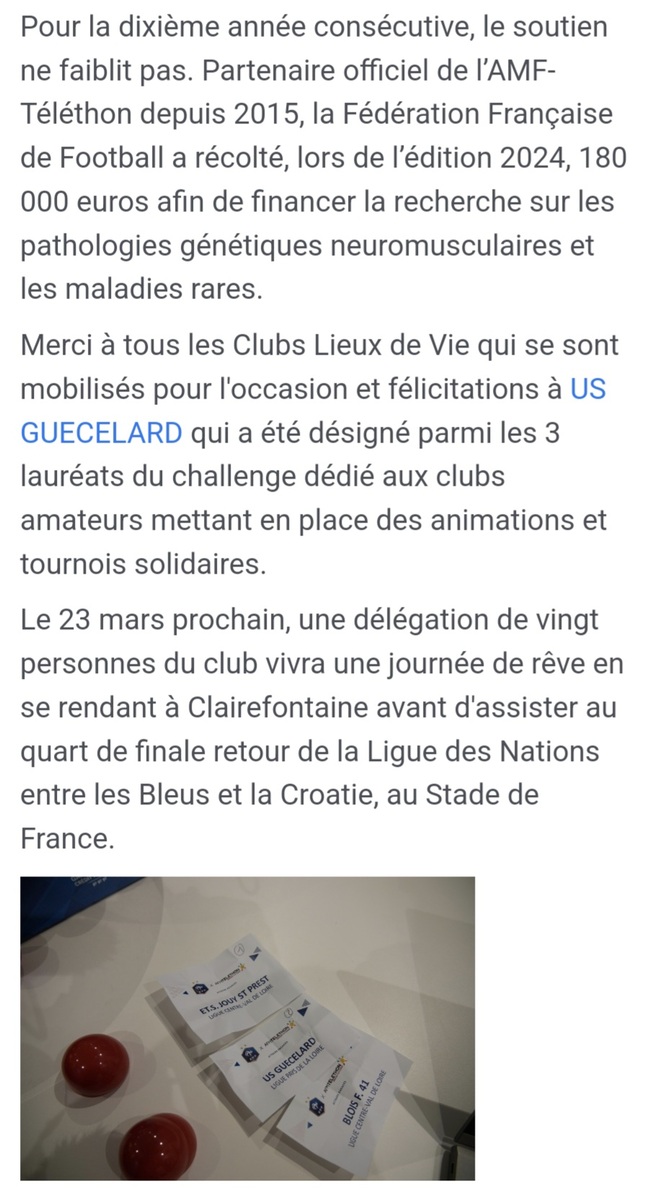660x1200 pixels.
Task: Open the US GUECELARD link
Action: tap(101, 433)
